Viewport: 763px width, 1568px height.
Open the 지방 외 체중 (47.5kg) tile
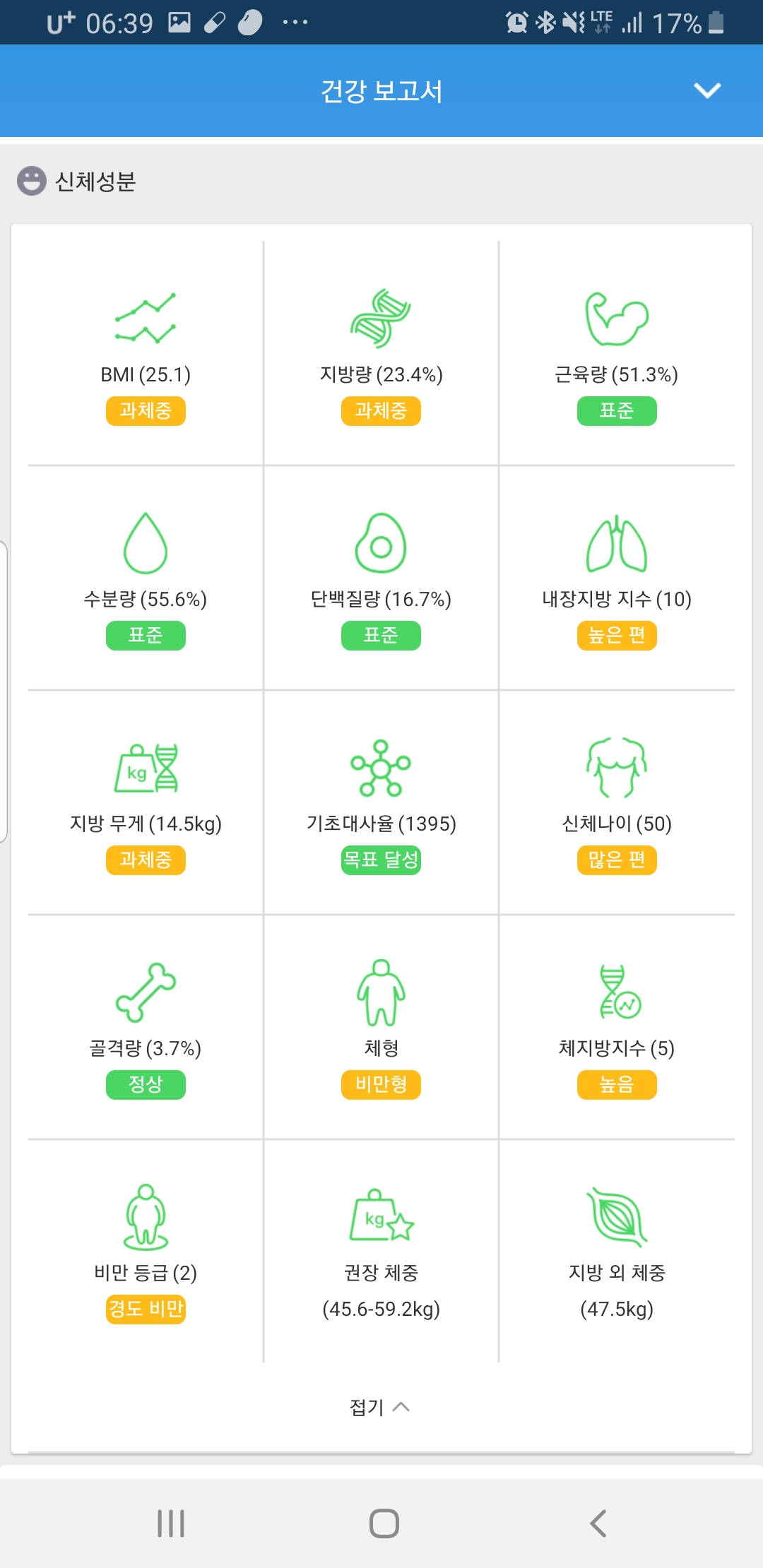(x=617, y=1252)
